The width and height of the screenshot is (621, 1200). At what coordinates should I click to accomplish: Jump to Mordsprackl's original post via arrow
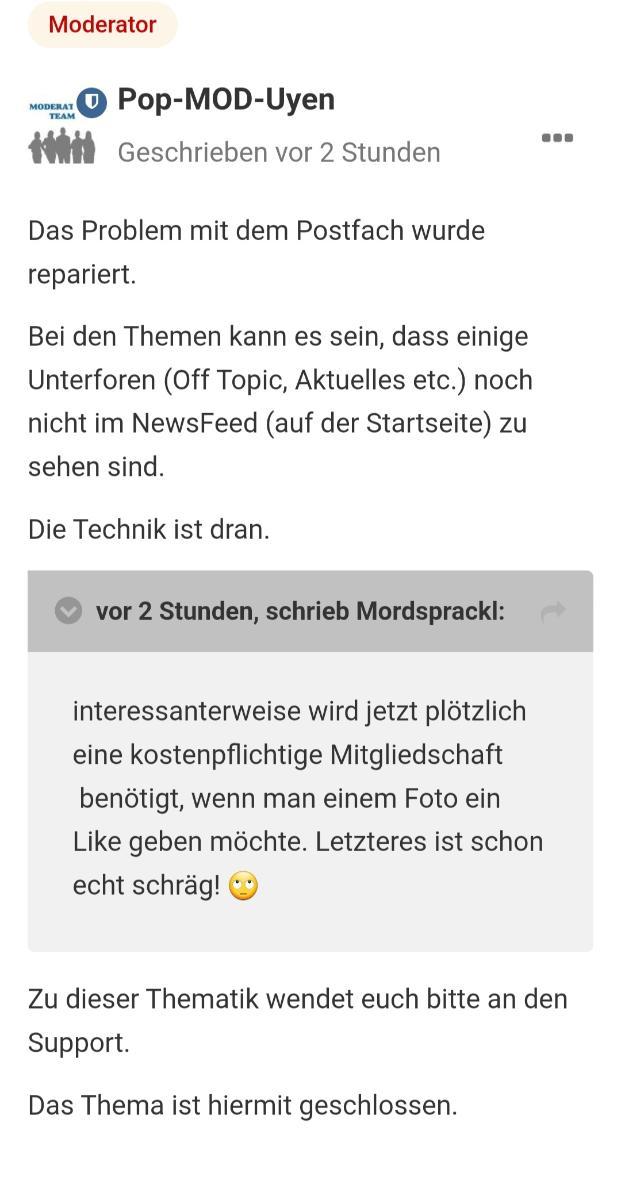point(553,611)
